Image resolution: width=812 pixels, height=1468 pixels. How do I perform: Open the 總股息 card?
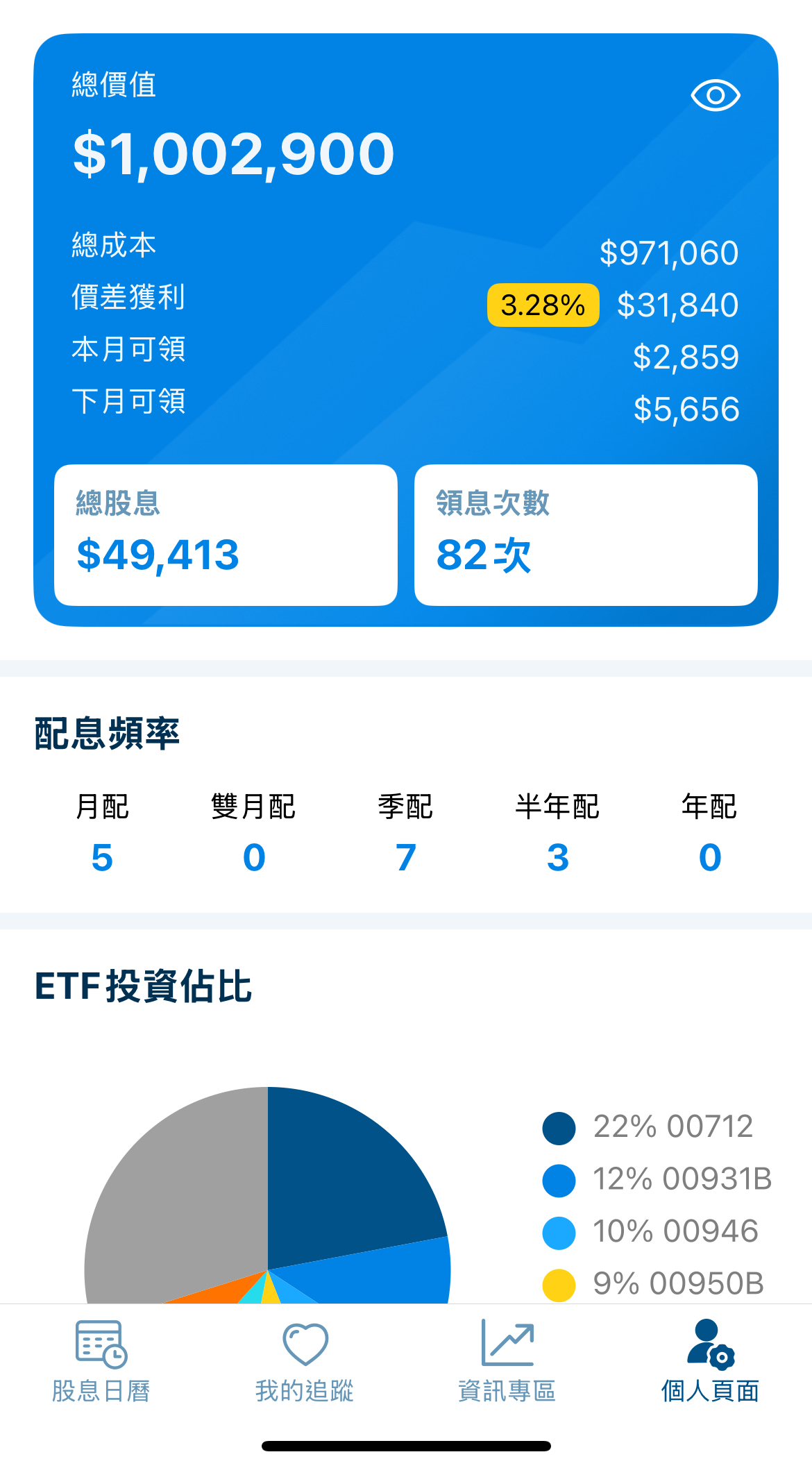226,535
